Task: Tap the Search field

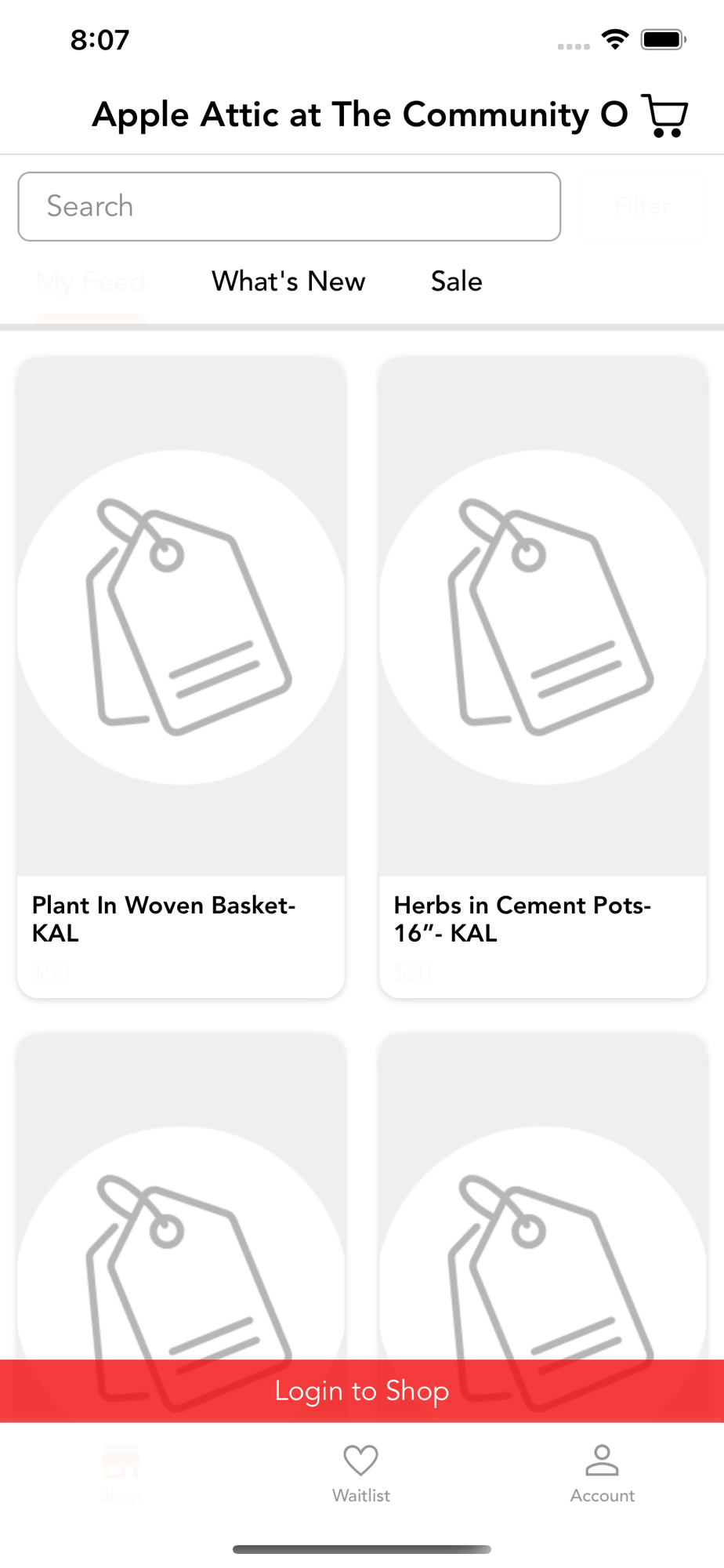Action: pos(289,206)
